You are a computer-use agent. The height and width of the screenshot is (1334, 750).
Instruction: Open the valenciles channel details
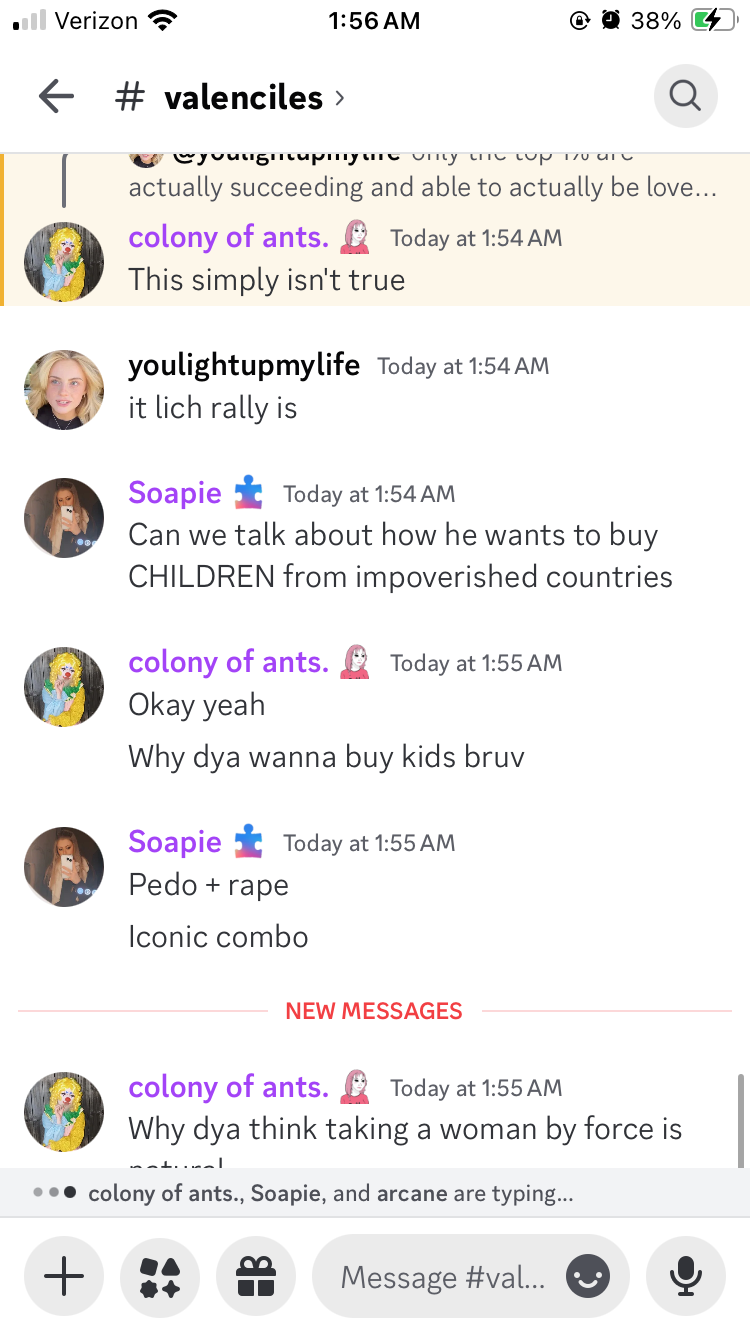point(243,98)
